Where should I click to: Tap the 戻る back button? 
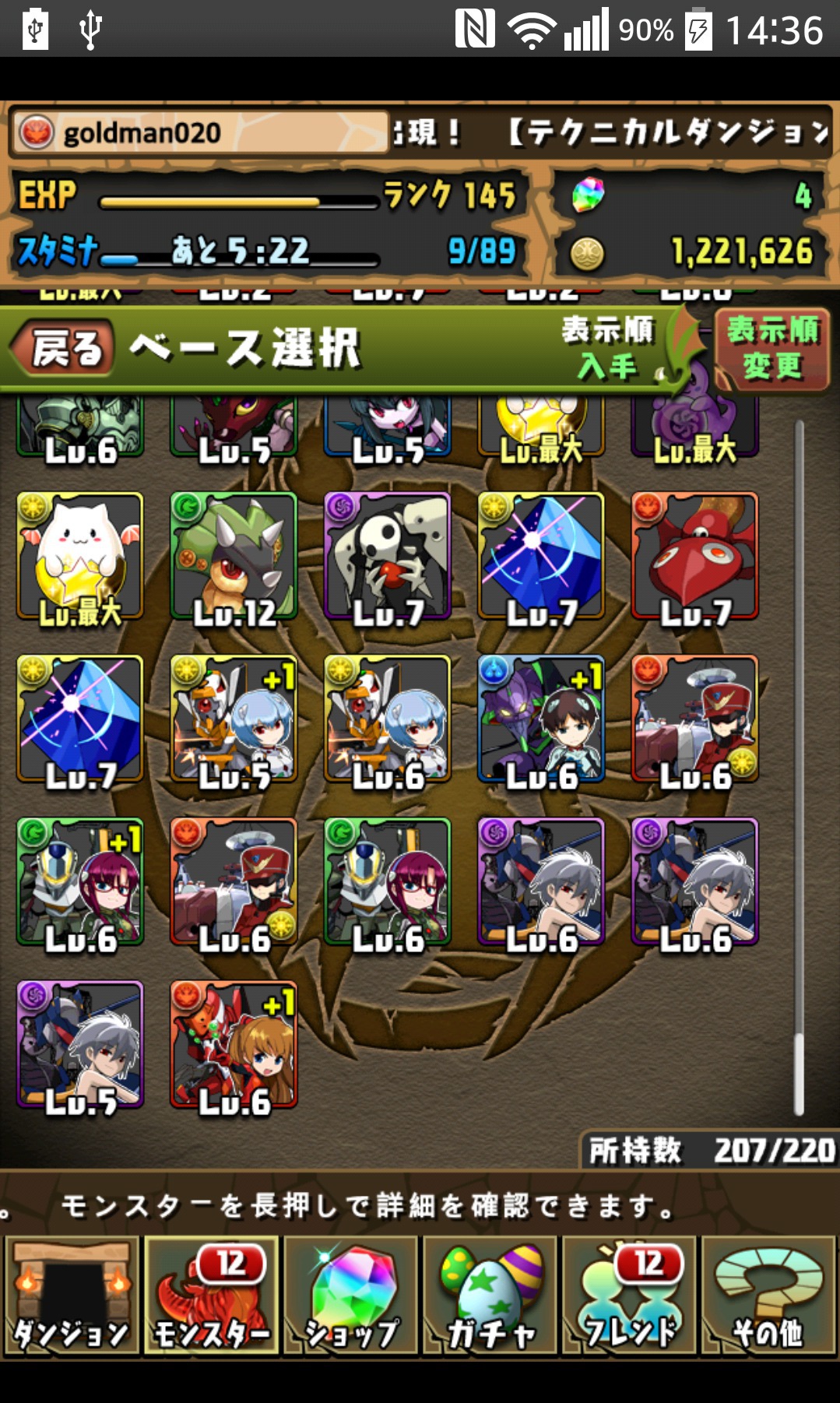(62, 347)
